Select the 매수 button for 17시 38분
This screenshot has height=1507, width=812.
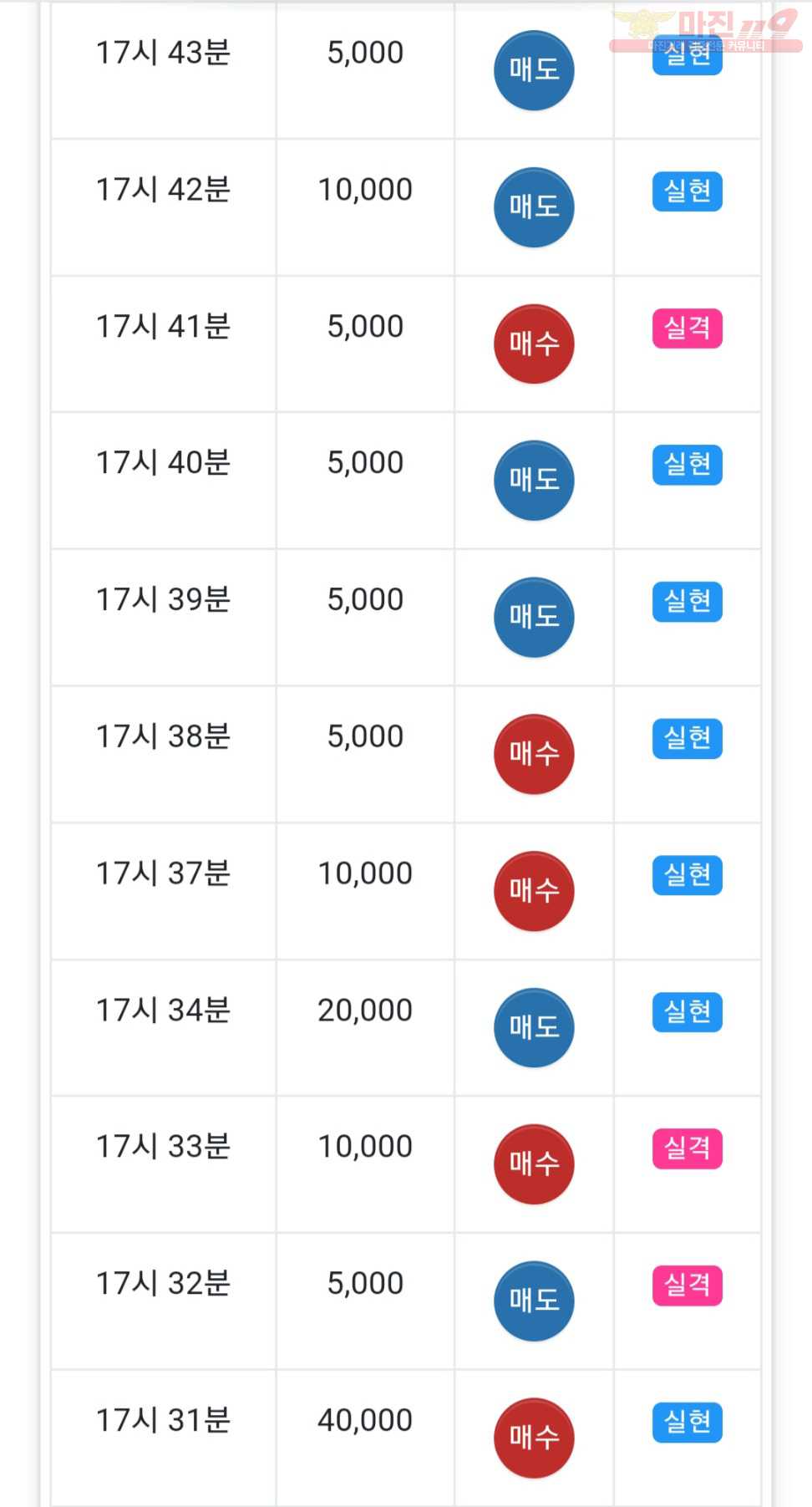tap(534, 754)
